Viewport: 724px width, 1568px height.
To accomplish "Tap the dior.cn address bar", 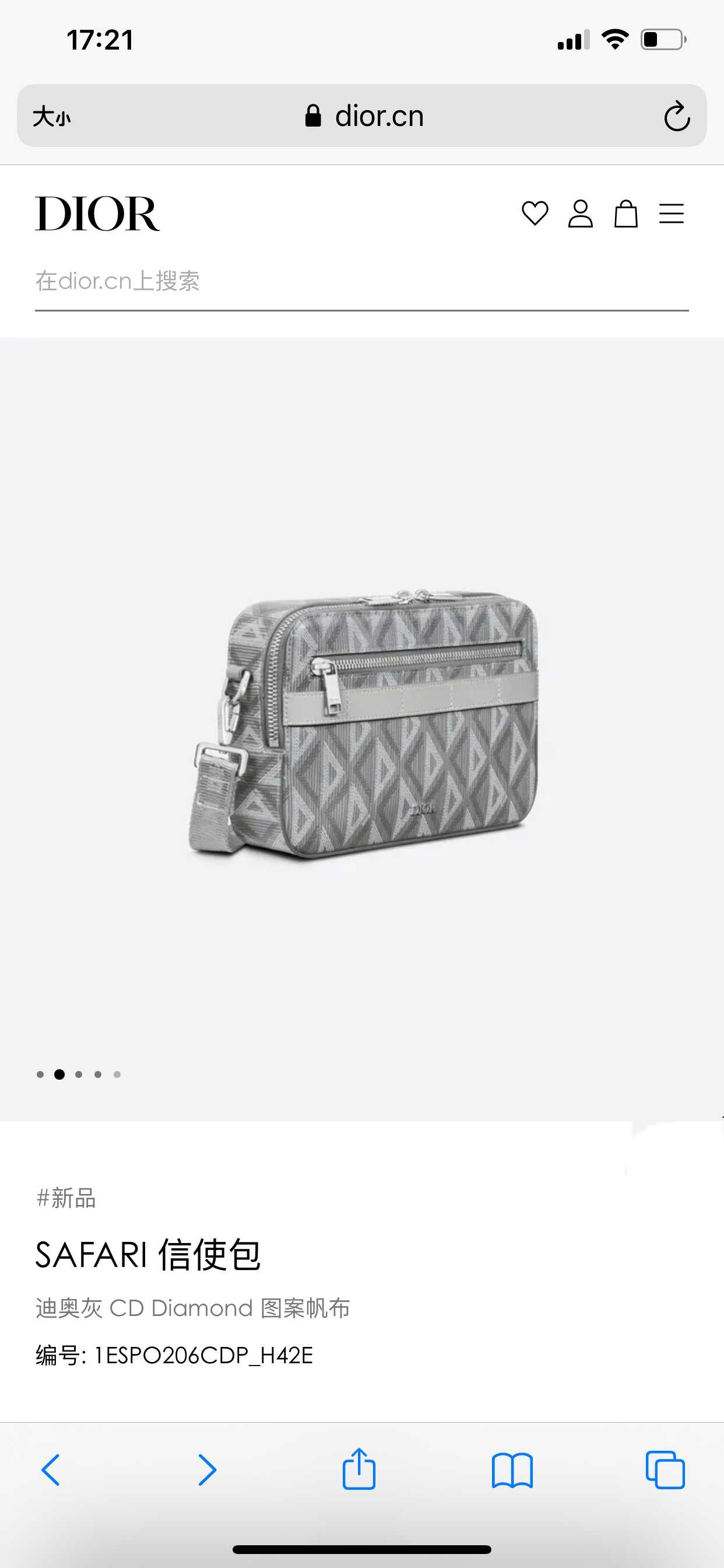I will tap(364, 116).
